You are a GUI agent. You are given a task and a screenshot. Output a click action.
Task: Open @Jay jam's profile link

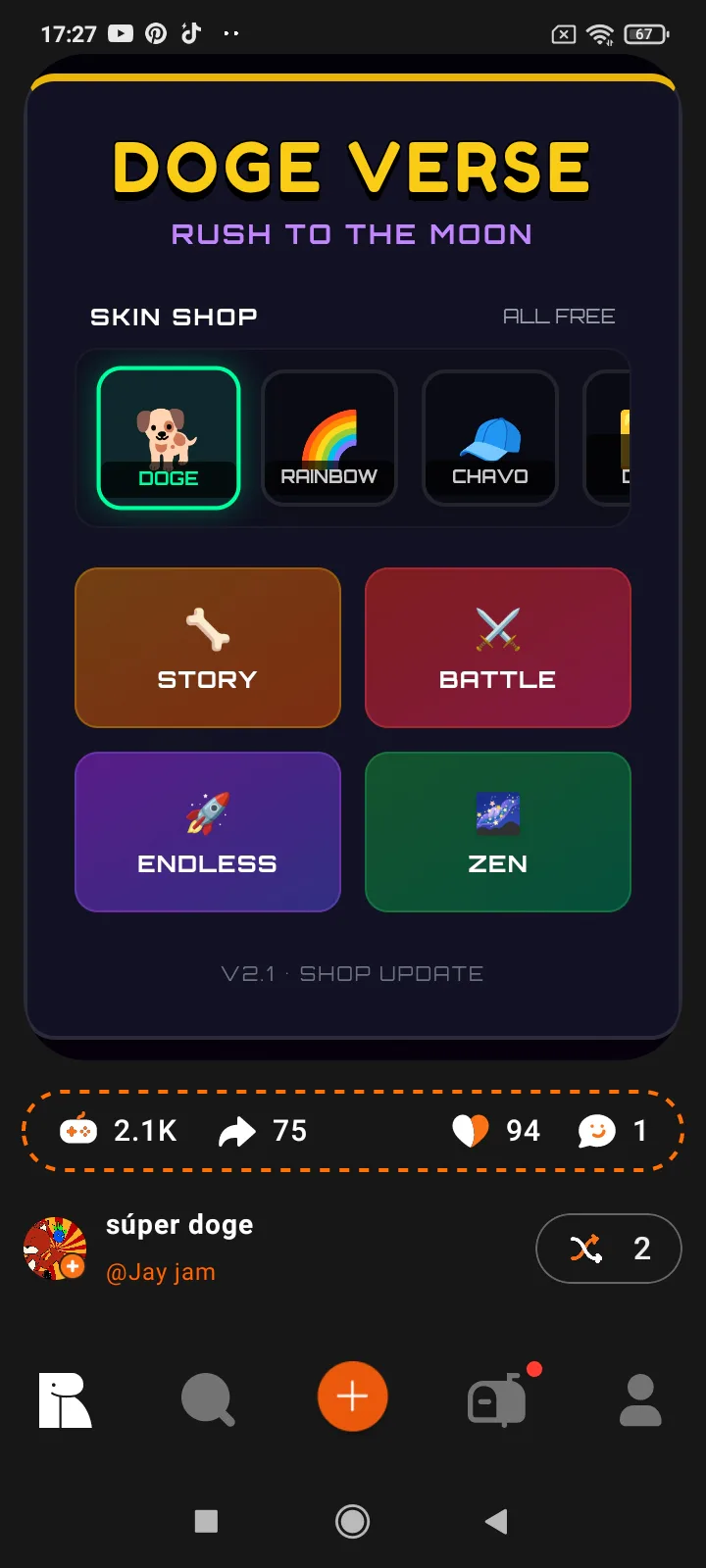pos(161,1272)
